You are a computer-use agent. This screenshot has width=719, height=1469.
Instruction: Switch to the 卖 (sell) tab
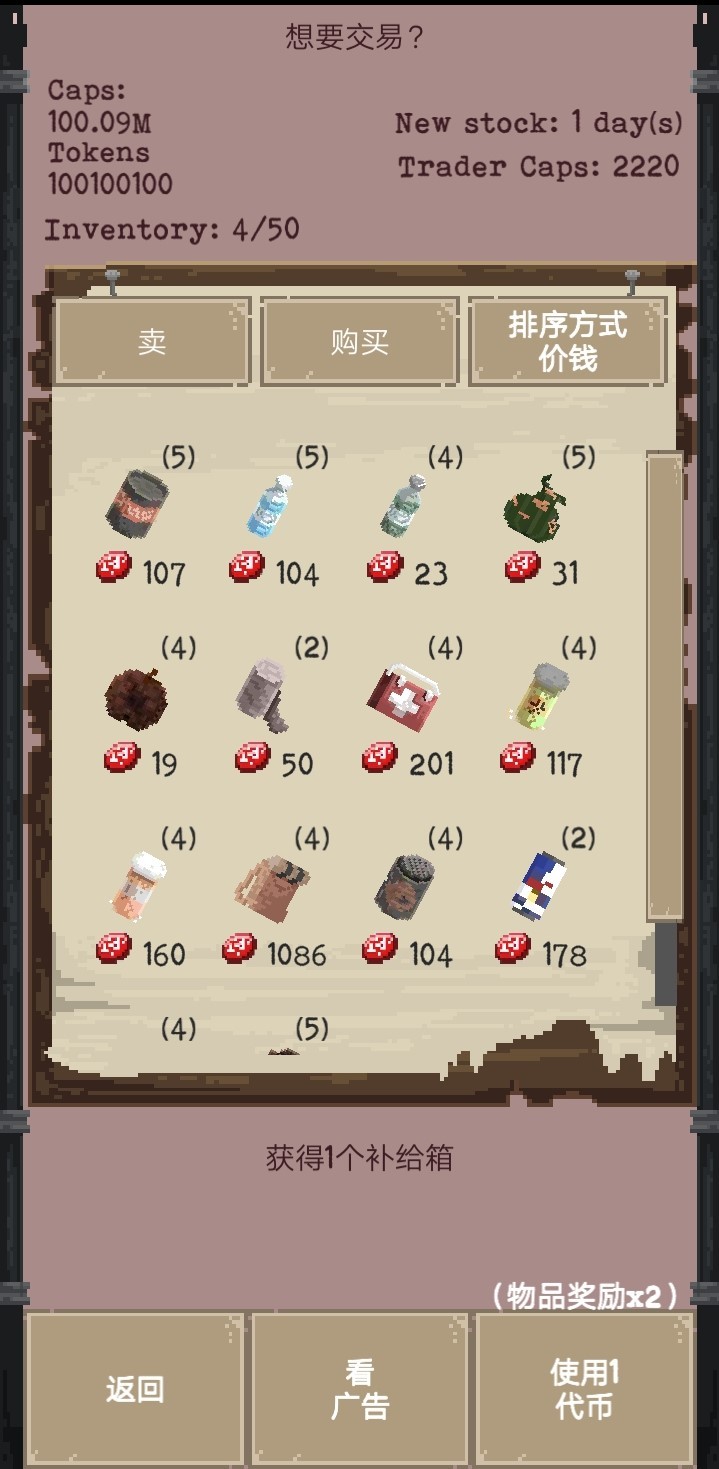point(151,342)
